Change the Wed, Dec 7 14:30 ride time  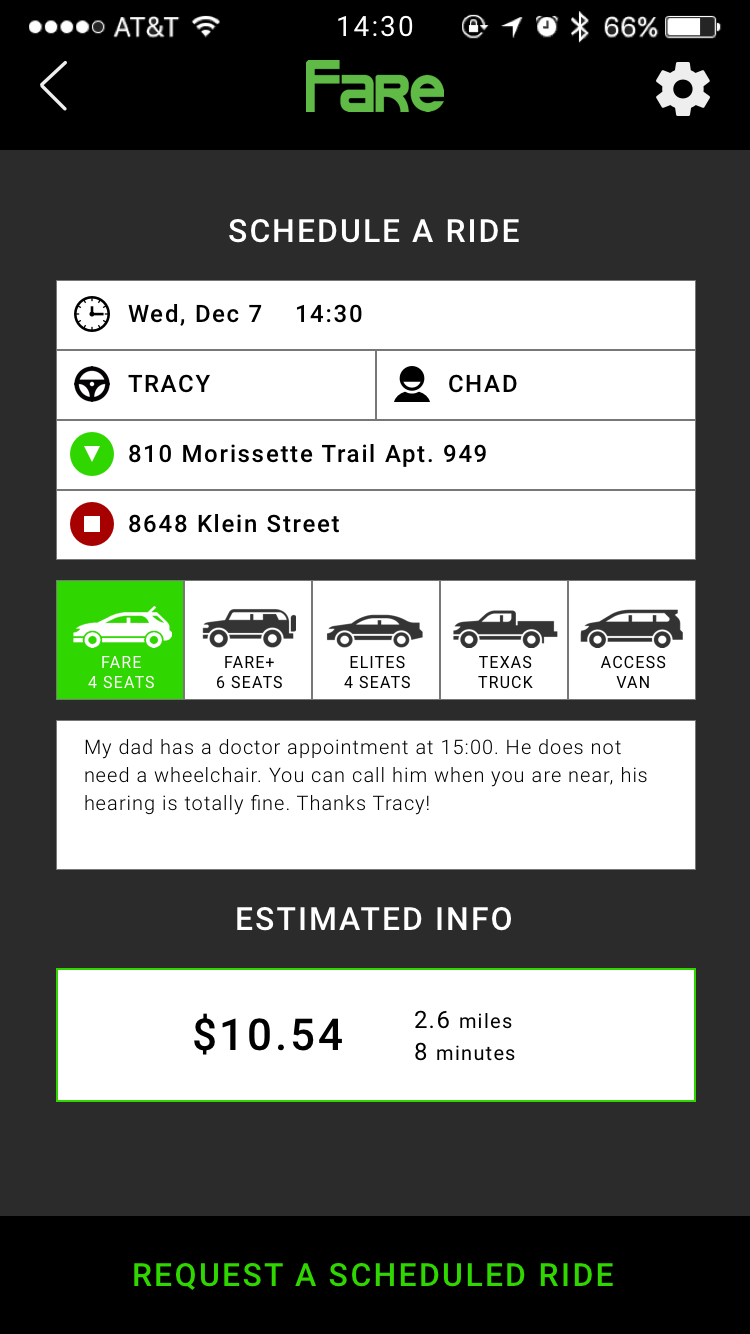click(376, 315)
